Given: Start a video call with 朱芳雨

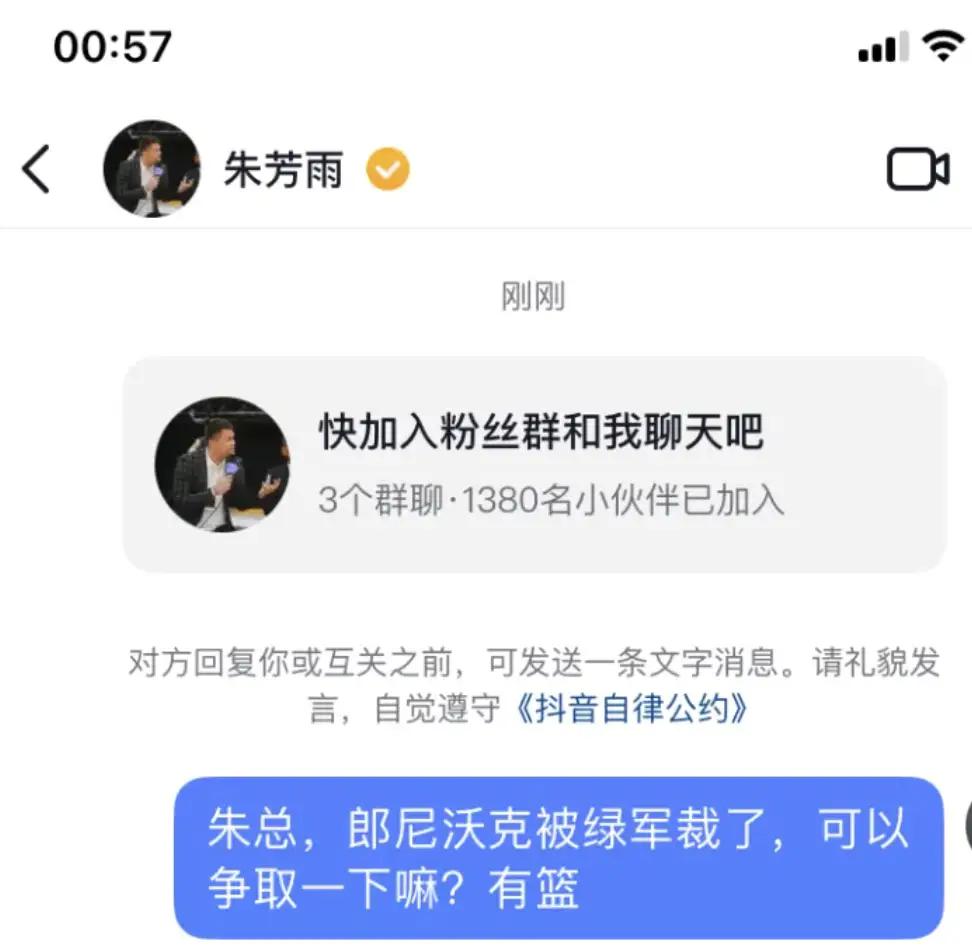Looking at the screenshot, I should click(x=917, y=170).
